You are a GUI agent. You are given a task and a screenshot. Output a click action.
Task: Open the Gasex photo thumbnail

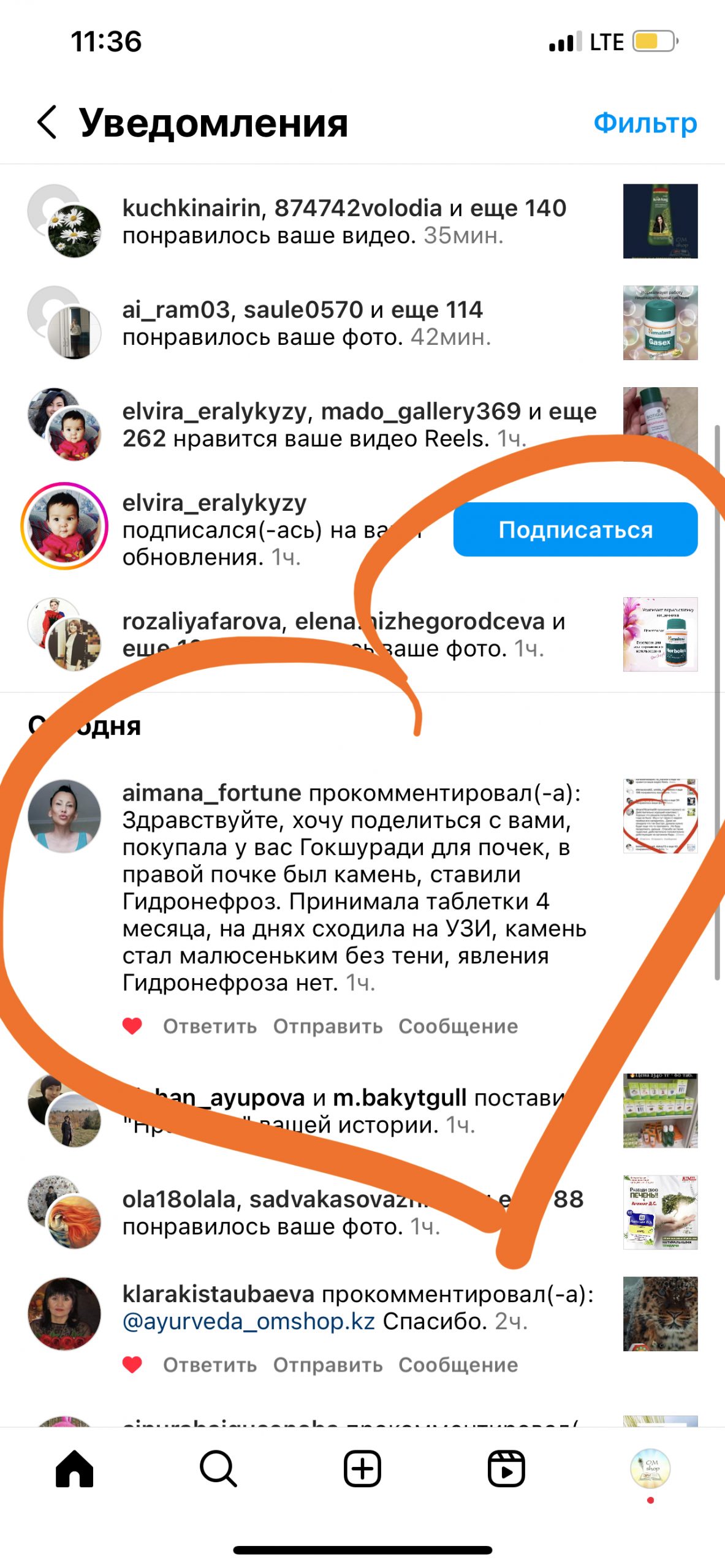click(x=660, y=322)
